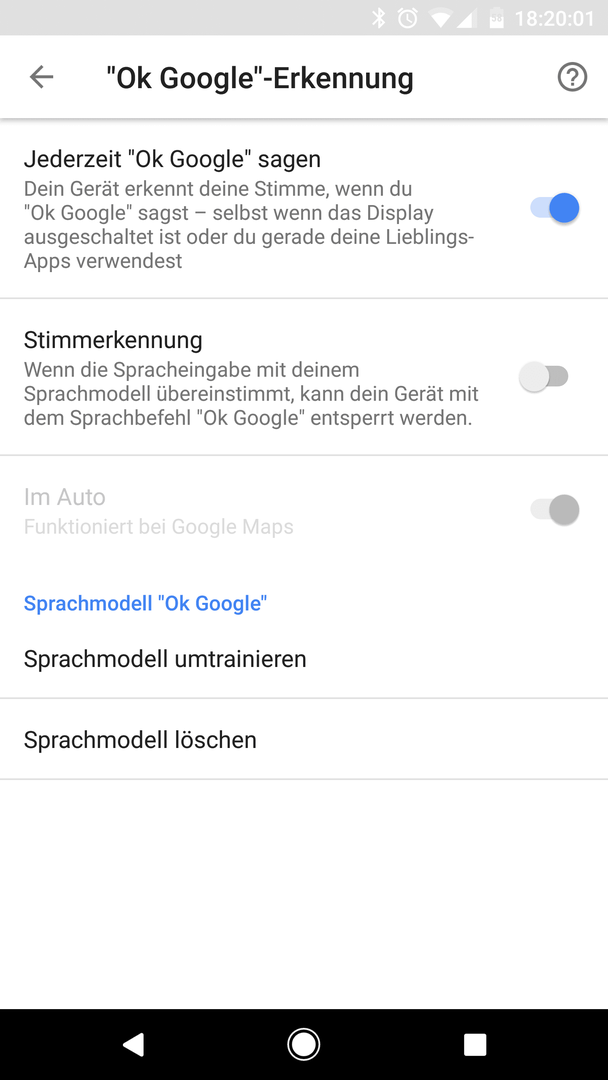Go back using the arrow in the app bar

pyautogui.click(x=41, y=77)
